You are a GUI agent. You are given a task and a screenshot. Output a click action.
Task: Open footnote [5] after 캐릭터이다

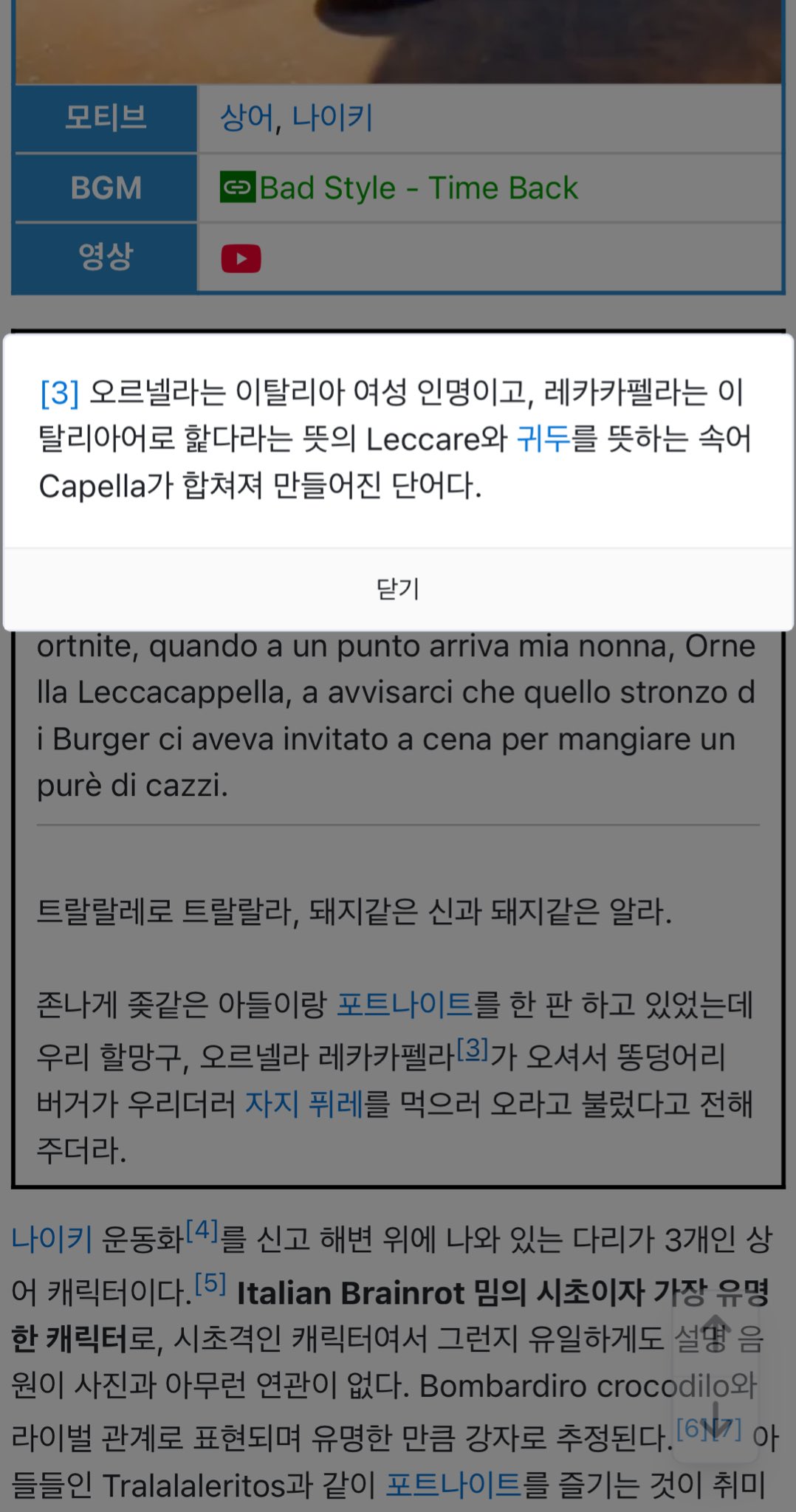tap(210, 1284)
